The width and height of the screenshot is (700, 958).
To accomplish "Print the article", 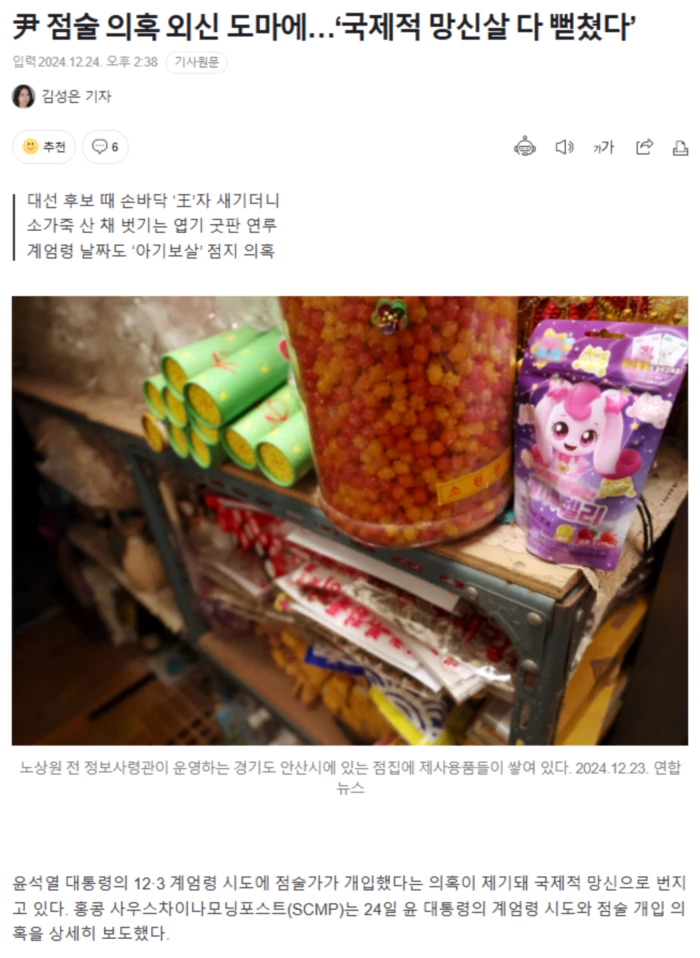I will [680, 147].
